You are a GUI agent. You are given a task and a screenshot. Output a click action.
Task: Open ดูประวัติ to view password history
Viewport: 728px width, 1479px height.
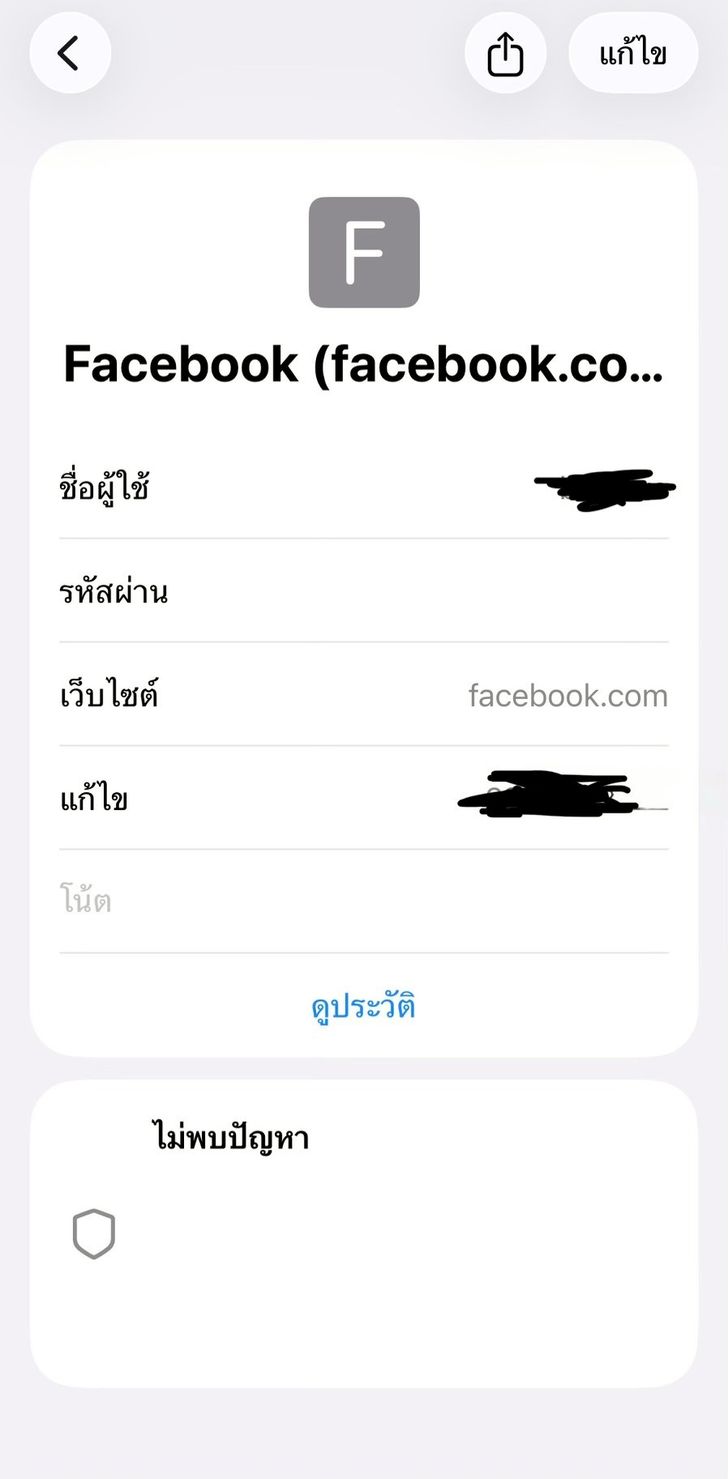coord(364,1005)
